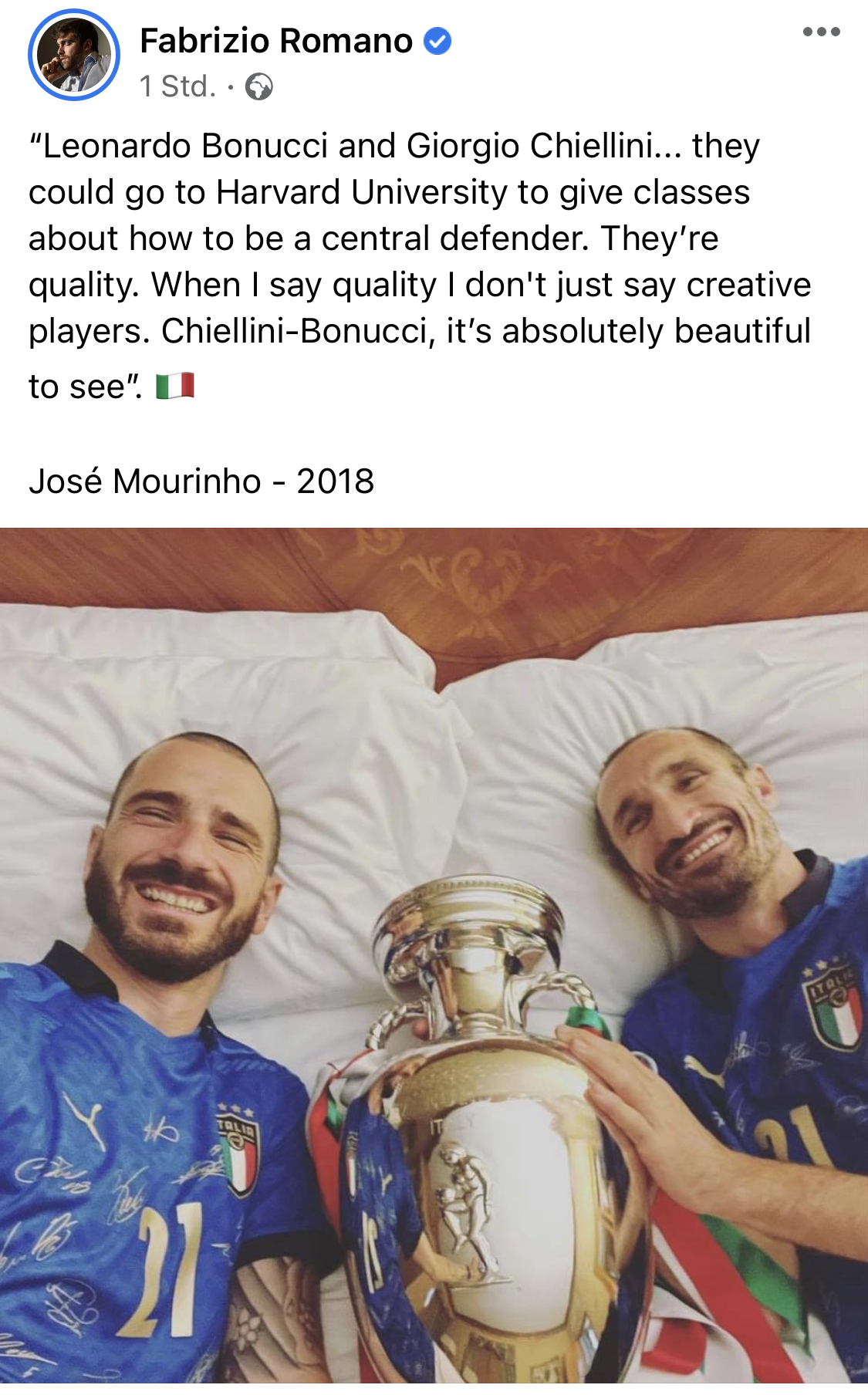Tap the '1 Std.' post timestamp

point(177,86)
